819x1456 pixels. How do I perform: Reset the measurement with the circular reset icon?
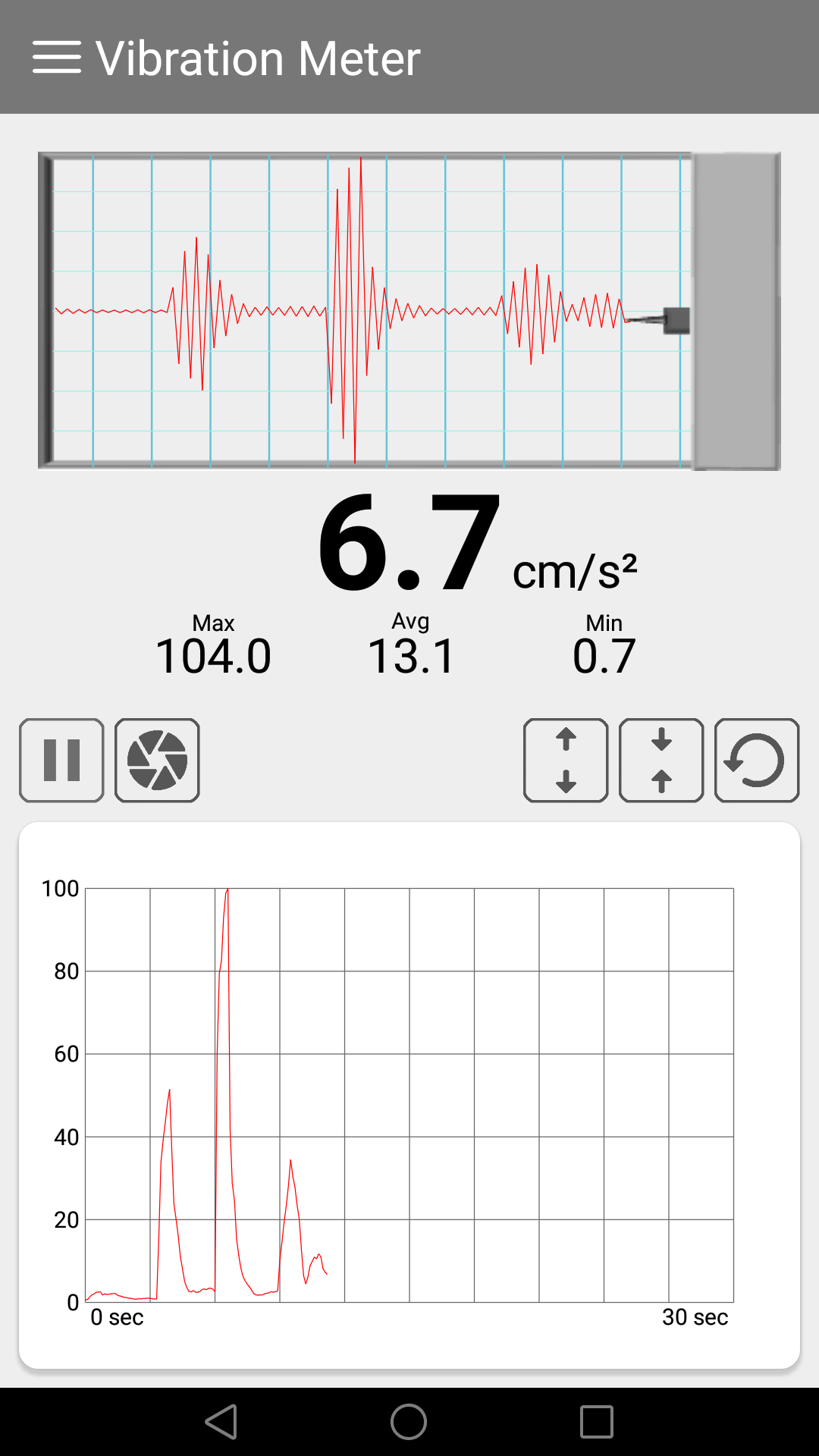pyautogui.click(x=756, y=760)
